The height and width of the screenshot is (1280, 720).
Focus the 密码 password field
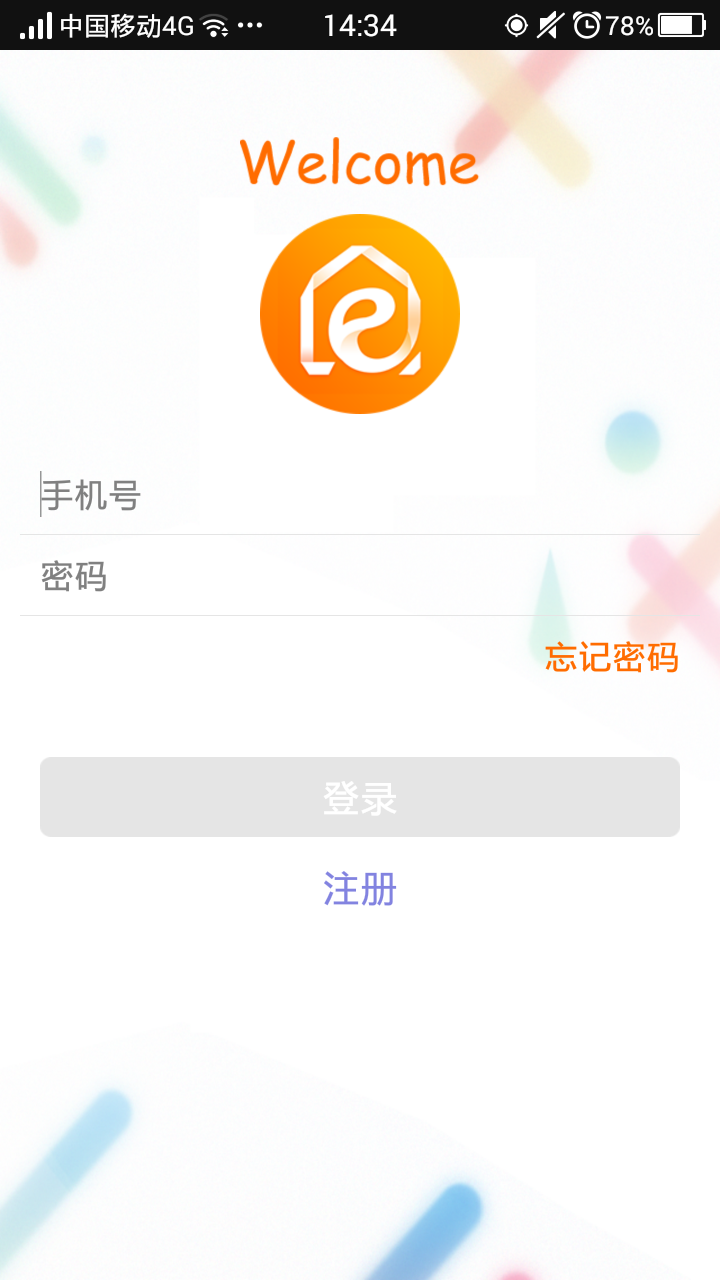(360, 577)
